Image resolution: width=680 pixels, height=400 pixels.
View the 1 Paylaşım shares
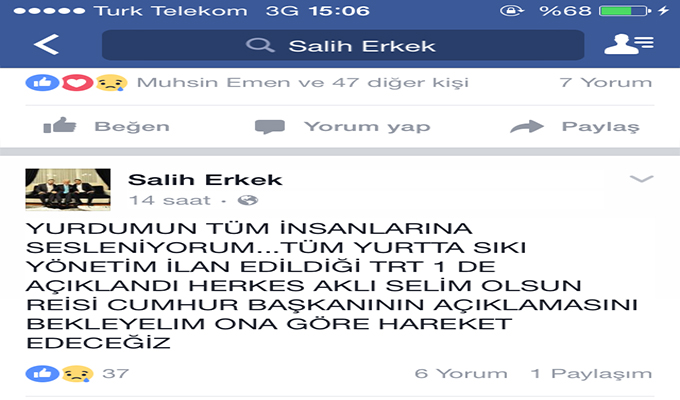(x=591, y=373)
